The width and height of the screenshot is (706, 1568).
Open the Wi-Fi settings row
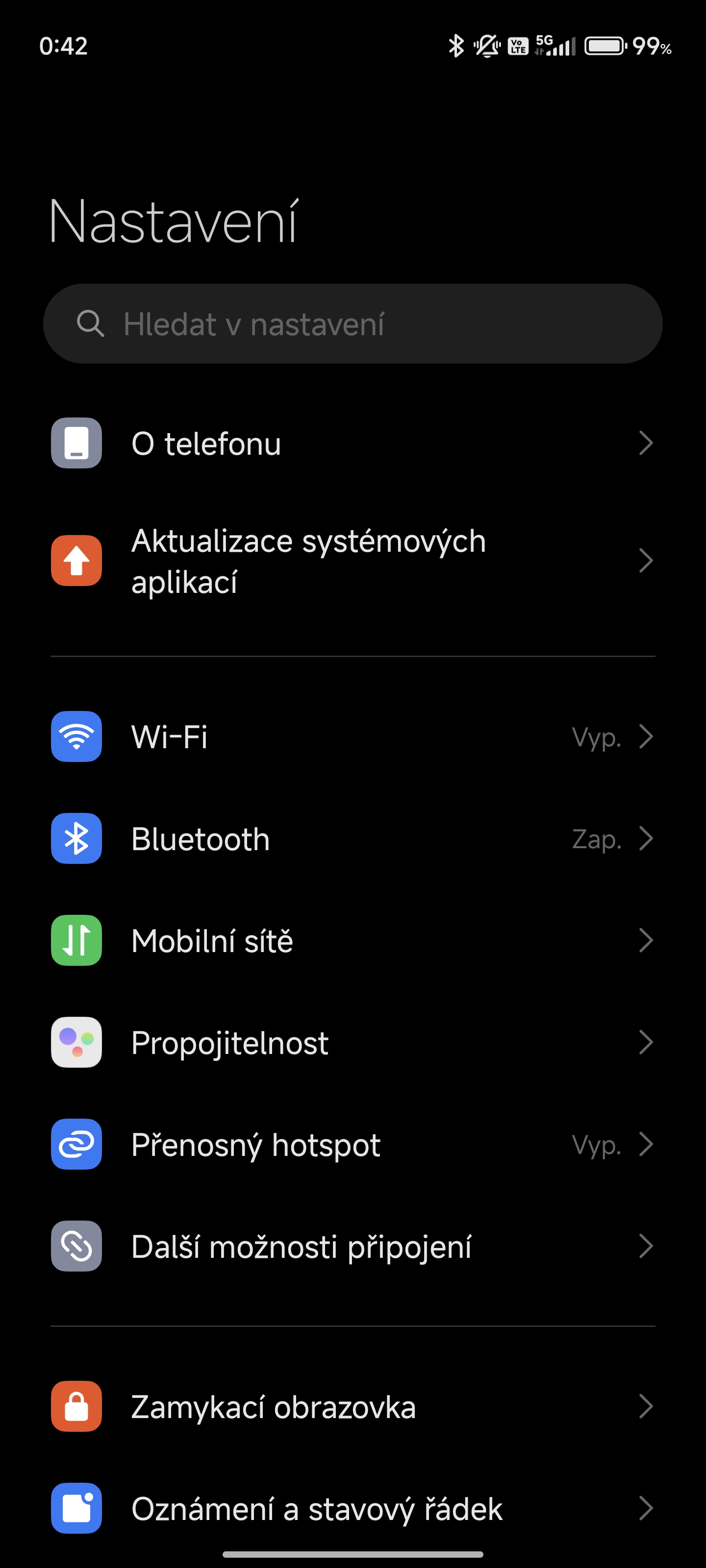pos(353,736)
